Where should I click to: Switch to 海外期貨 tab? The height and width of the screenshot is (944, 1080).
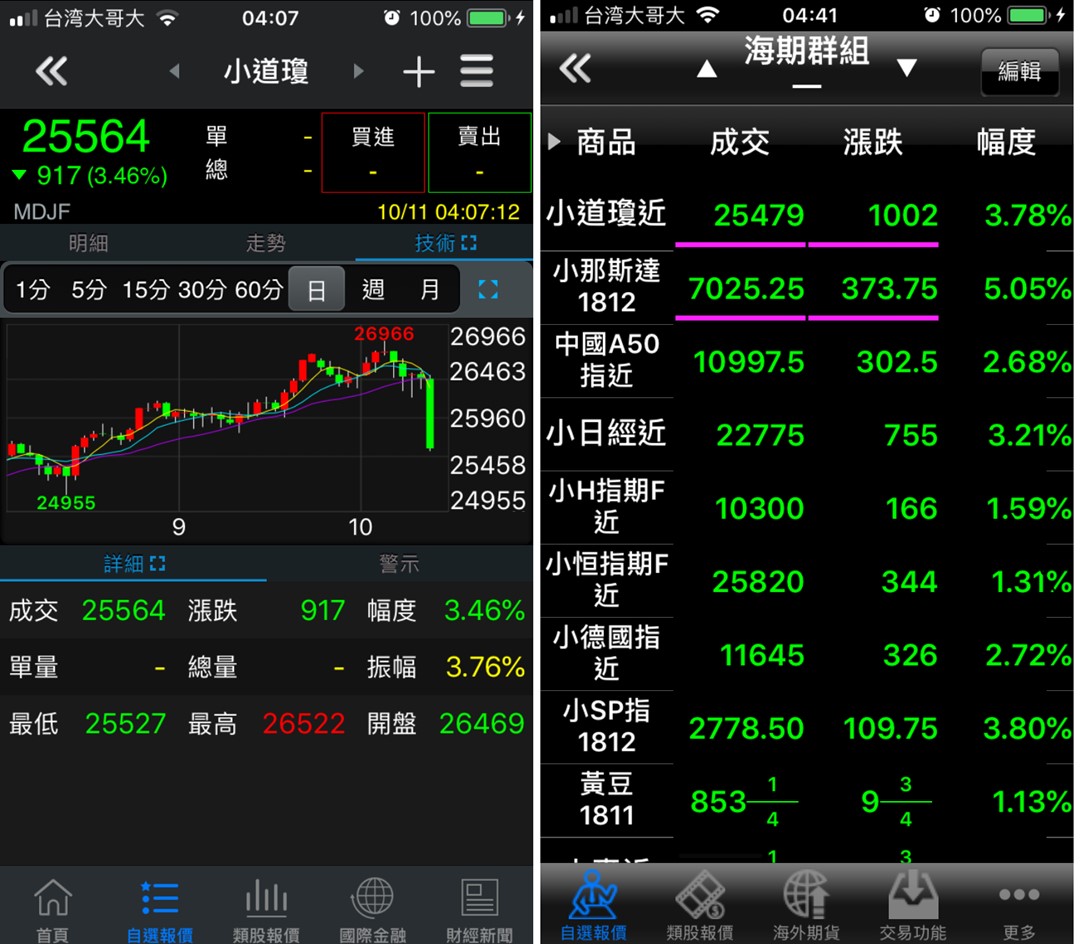click(x=806, y=904)
